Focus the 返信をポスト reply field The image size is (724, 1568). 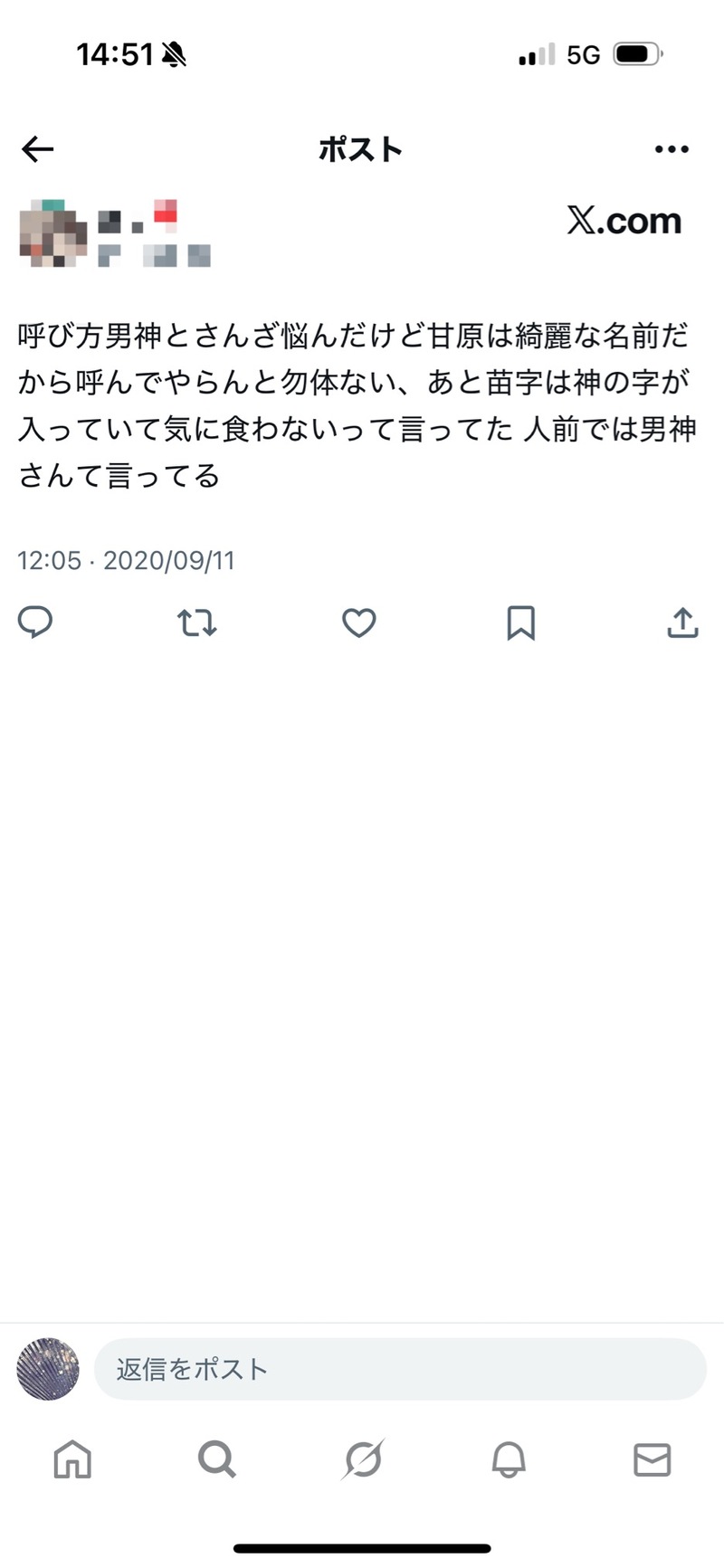(400, 1369)
